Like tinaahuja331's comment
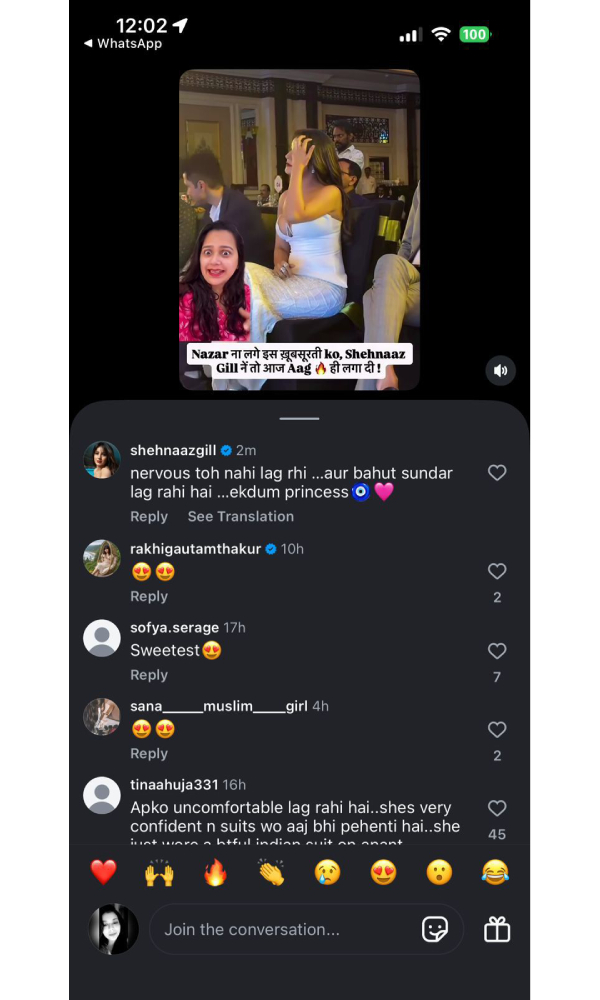 [497, 808]
